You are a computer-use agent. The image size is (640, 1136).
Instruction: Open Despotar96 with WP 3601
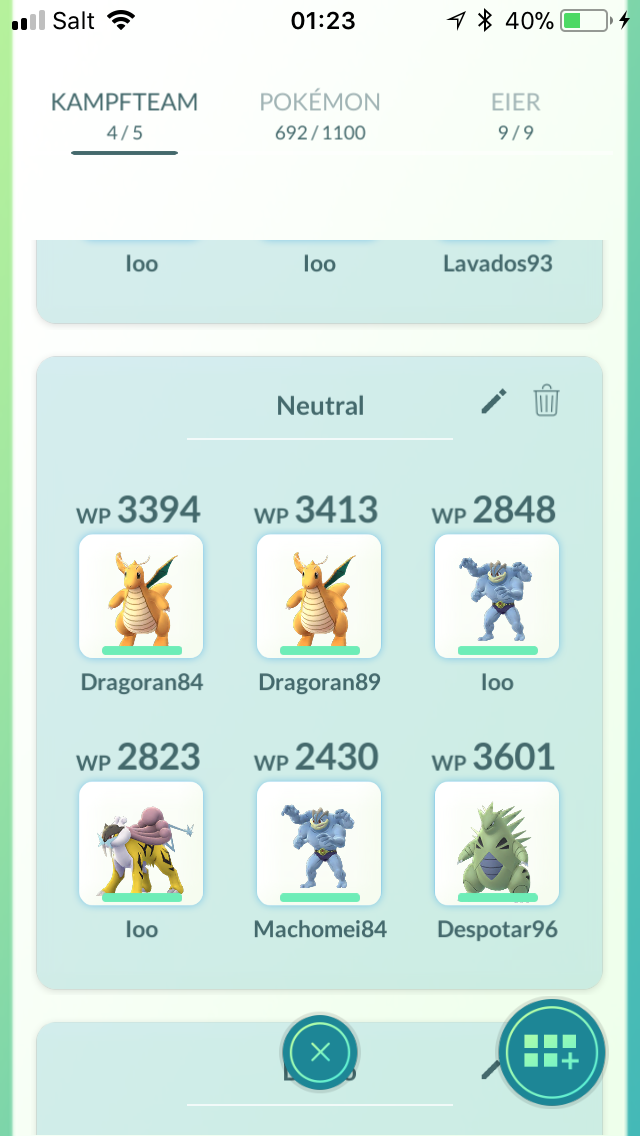pyautogui.click(x=497, y=843)
